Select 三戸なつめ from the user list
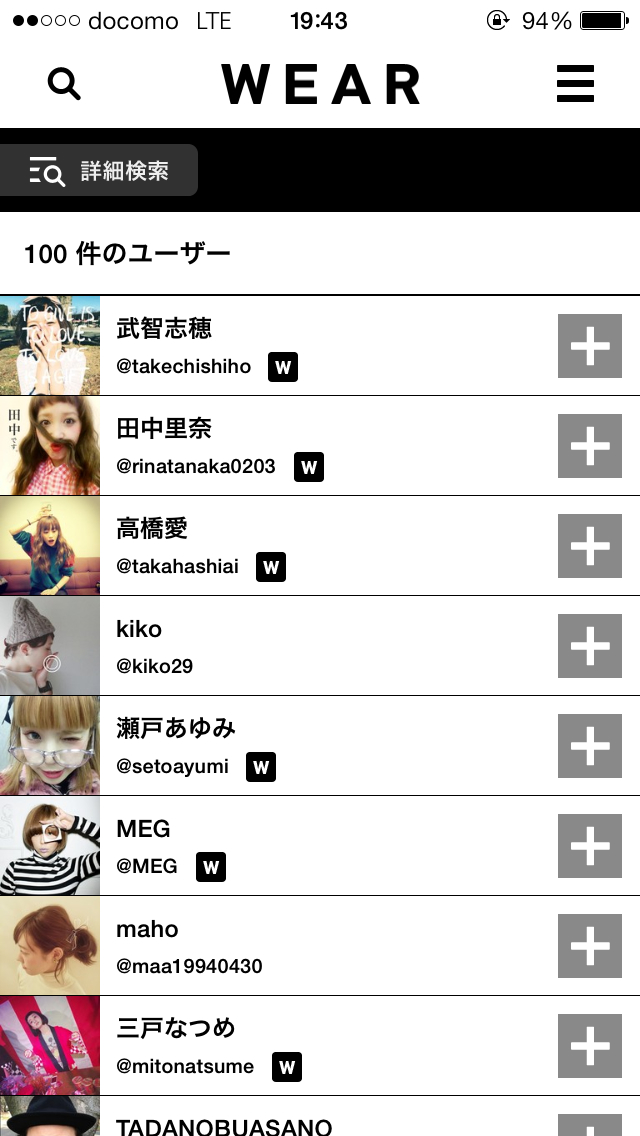640x1136 pixels. 320,1045
